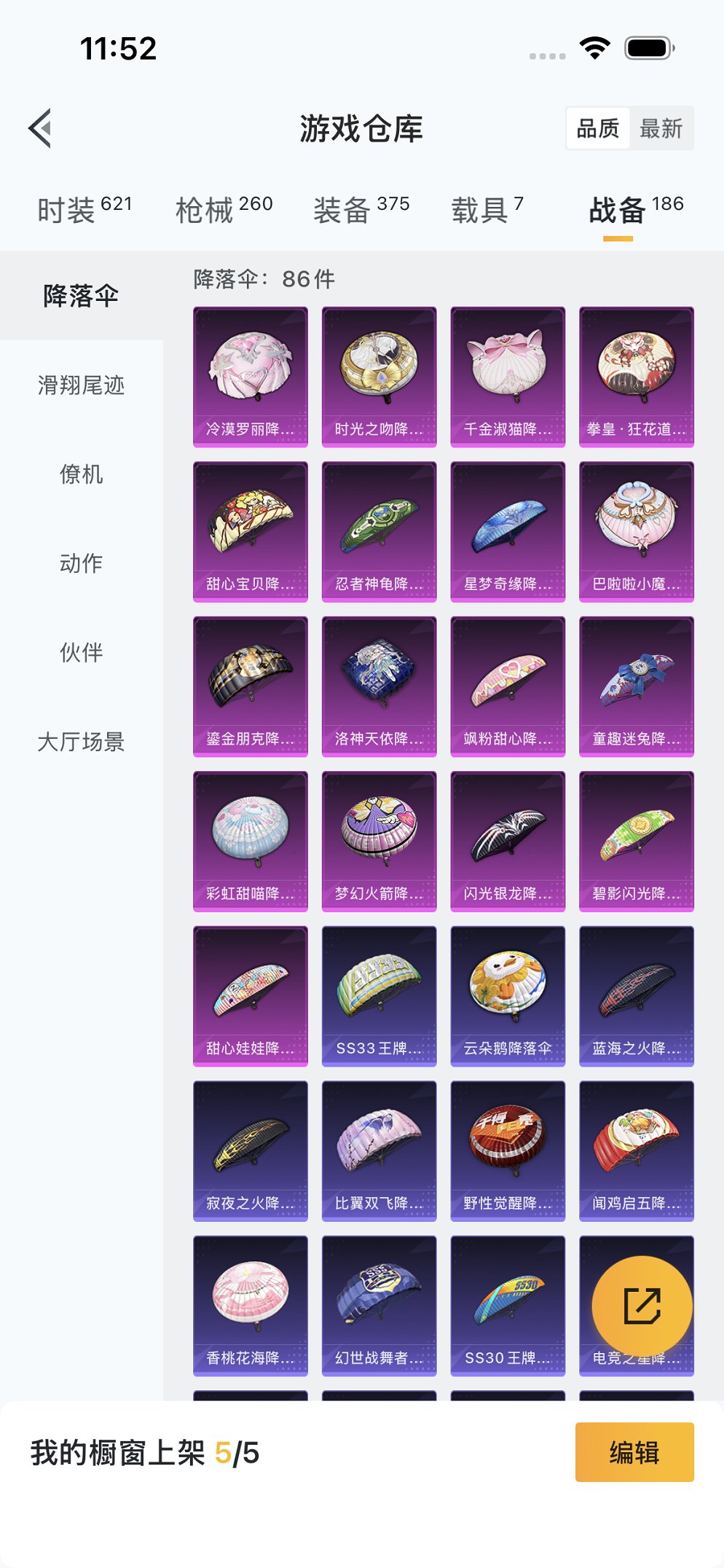This screenshot has height=1568, width=724.
Task: Open the 洛神天依 parachute item
Action: (x=379, y=686)
